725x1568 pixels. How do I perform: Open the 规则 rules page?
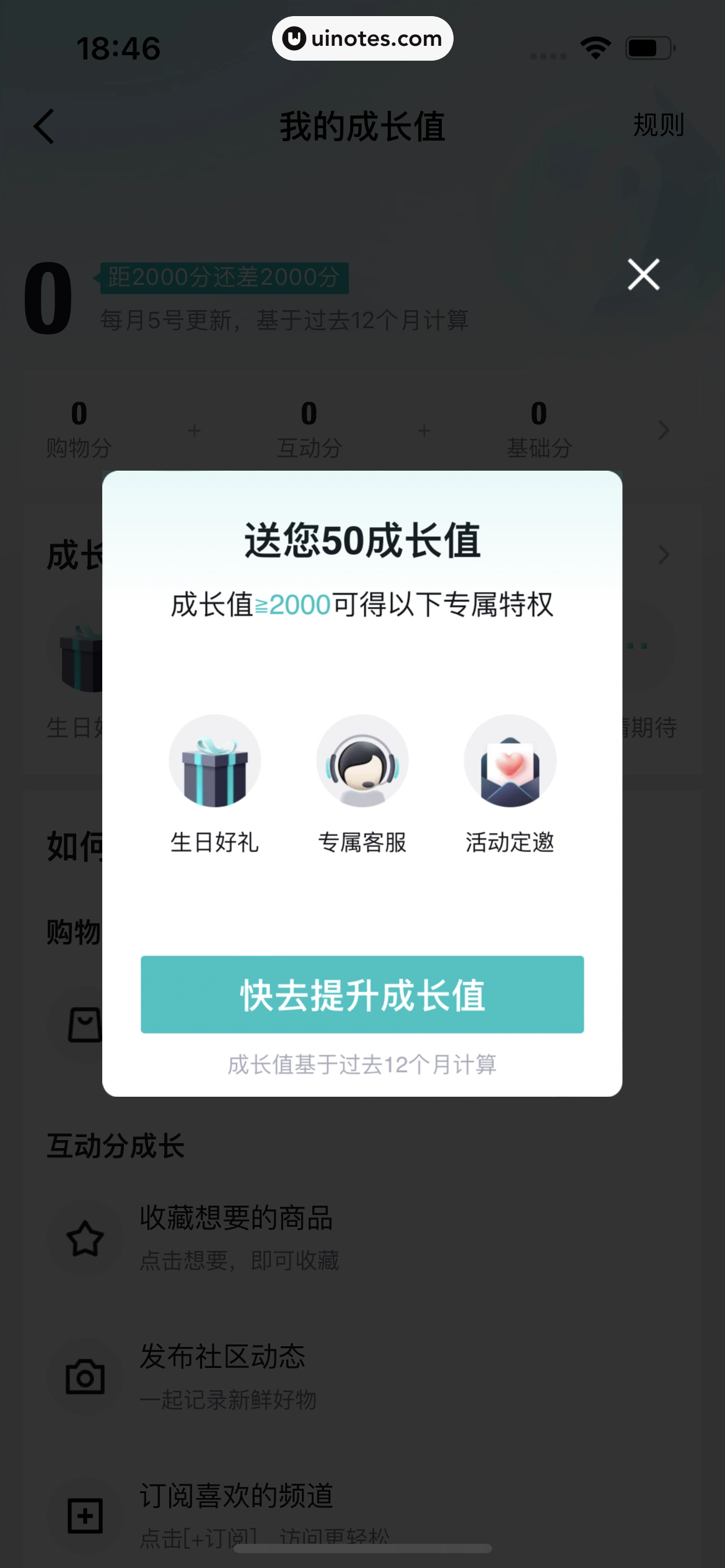tap(659, 126)
